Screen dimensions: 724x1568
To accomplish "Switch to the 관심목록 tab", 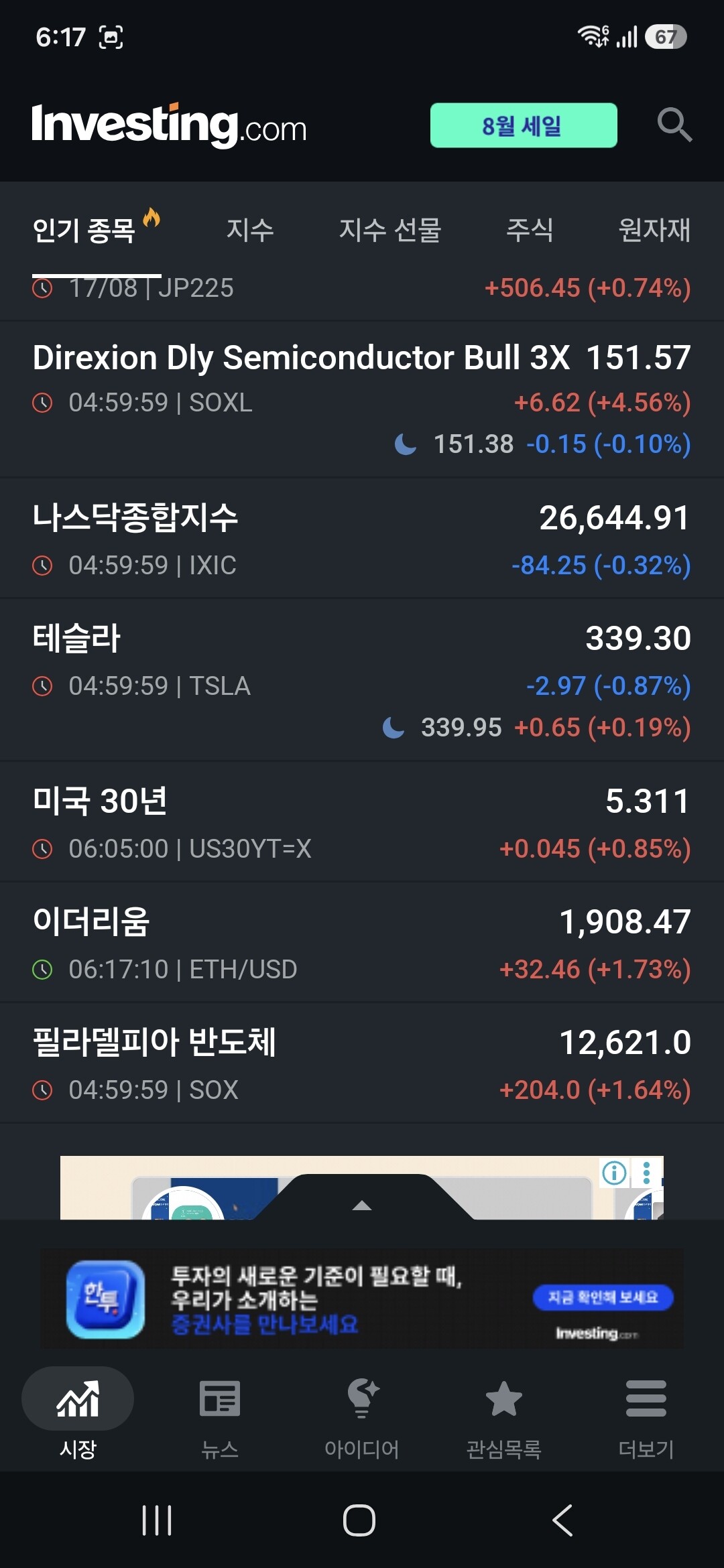I will (504, 1415).
